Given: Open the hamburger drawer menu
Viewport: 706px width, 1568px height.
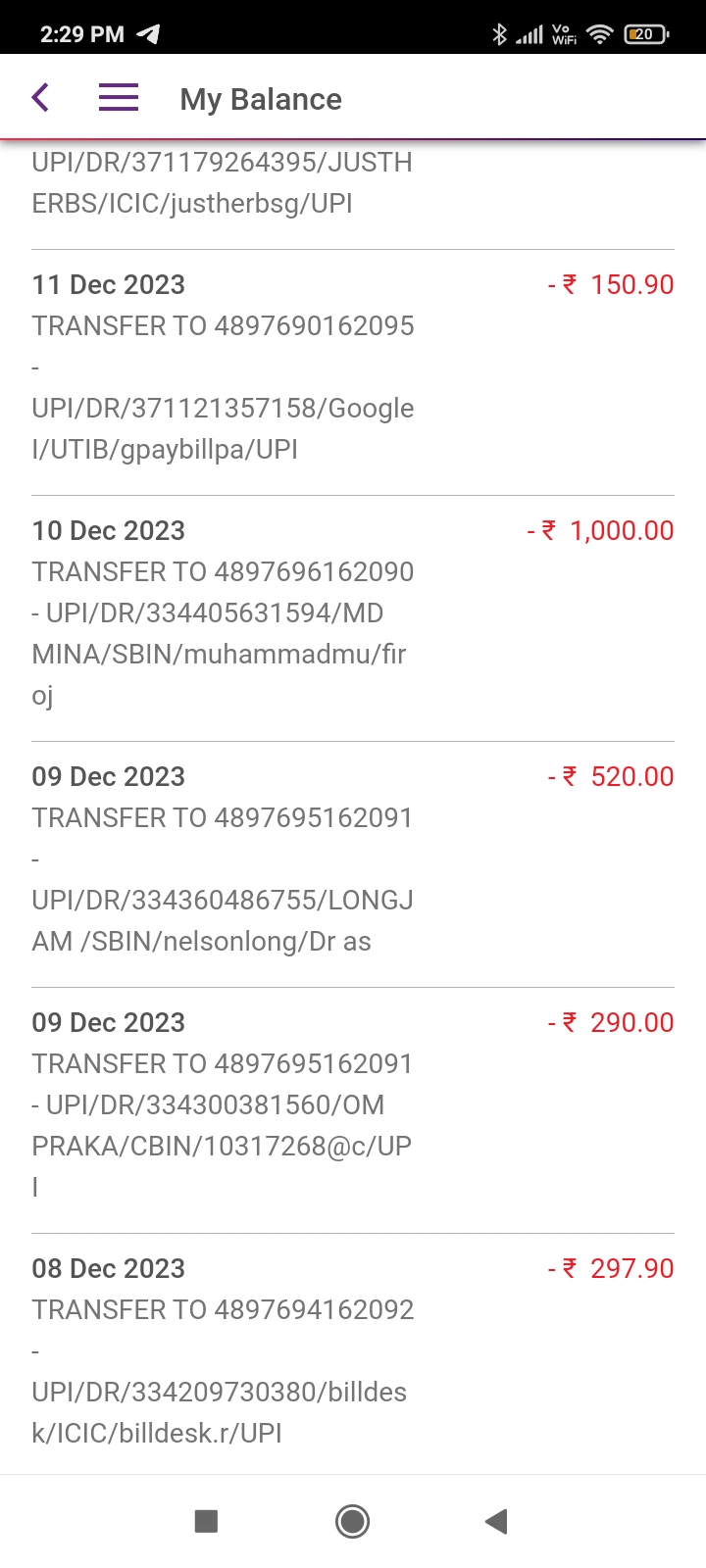Looking at the screenshot, I should [119, 98].
